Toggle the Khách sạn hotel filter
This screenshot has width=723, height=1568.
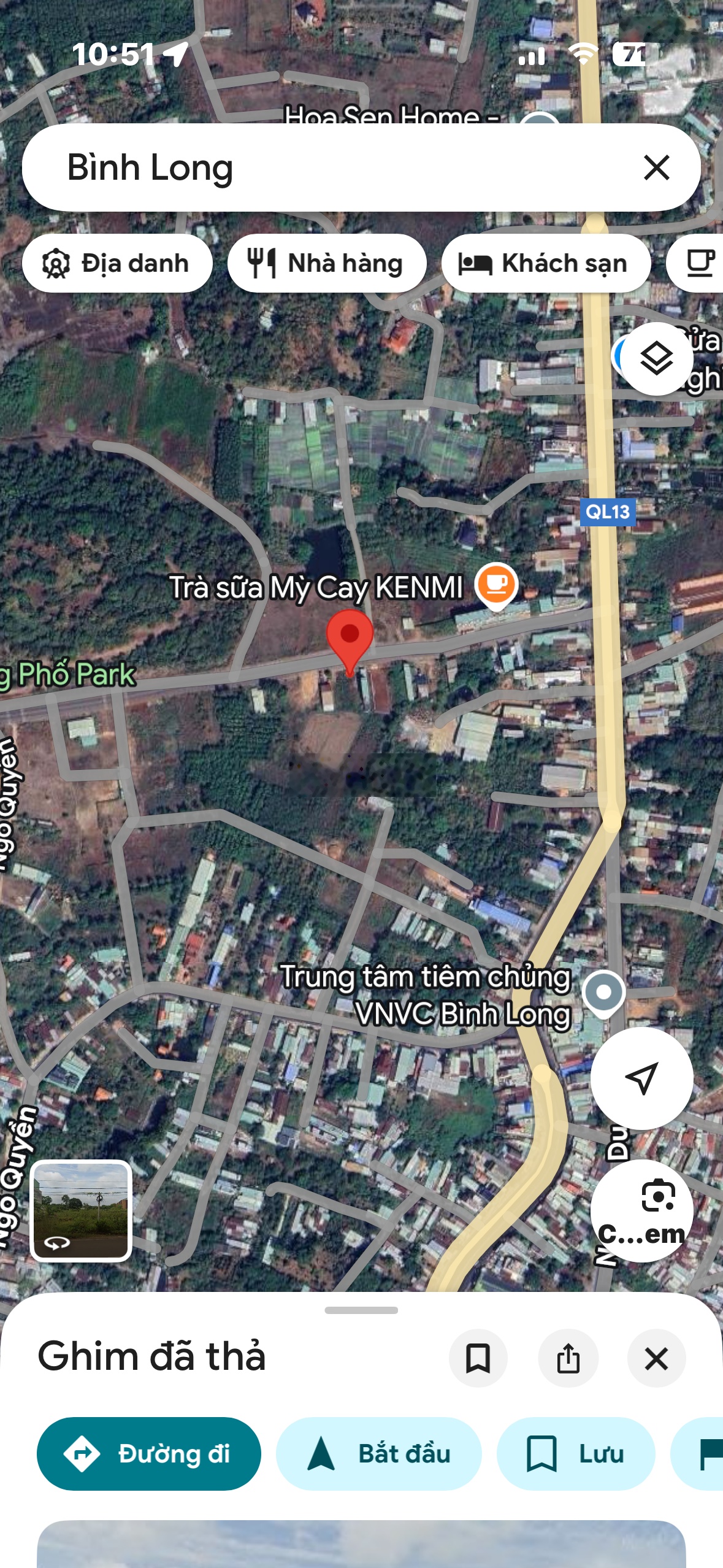coord(546,263)
